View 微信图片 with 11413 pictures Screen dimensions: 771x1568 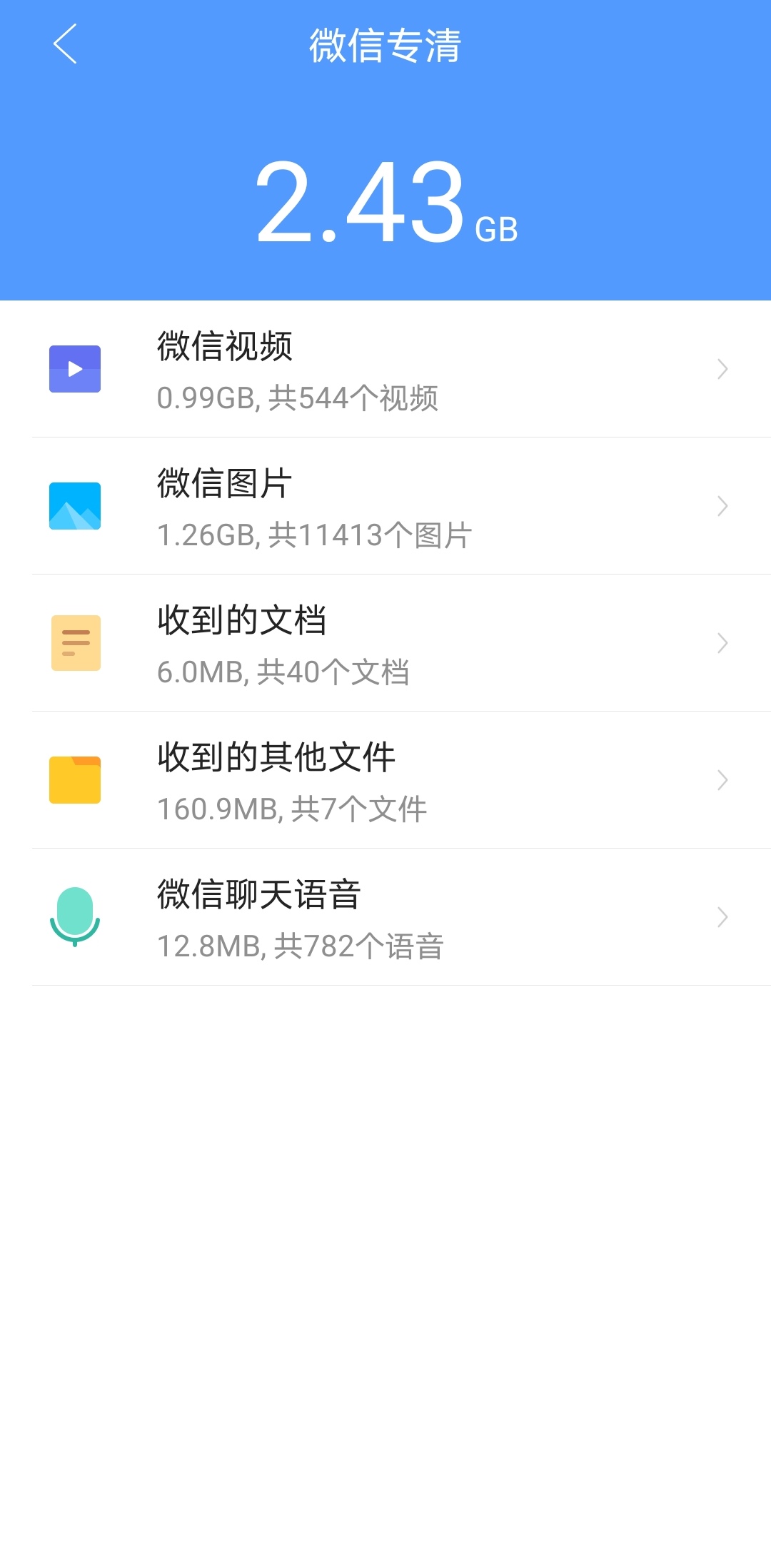pos(385,507)
